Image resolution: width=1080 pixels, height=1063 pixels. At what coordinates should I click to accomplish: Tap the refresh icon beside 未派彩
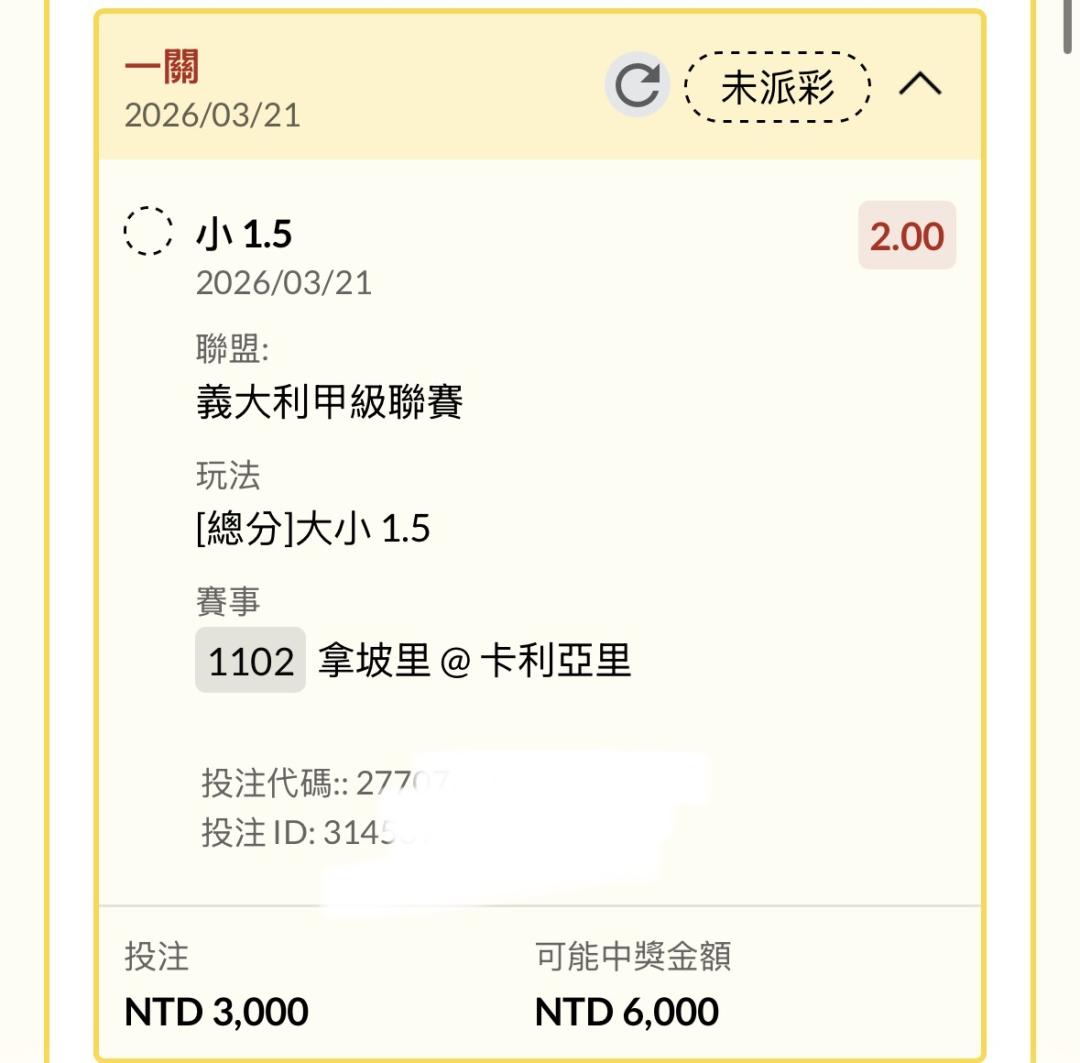(637, 85)
